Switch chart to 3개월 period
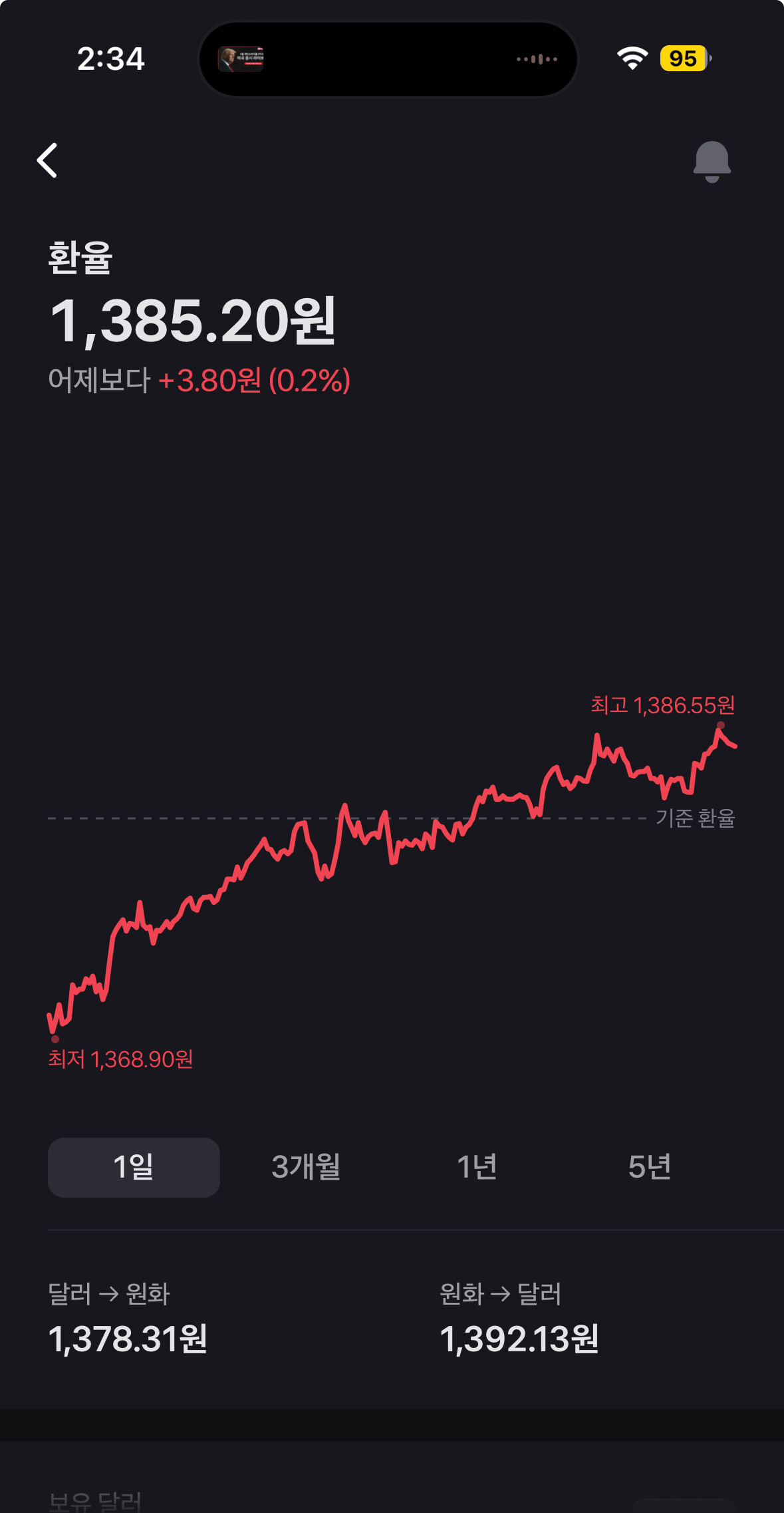Screen dimensions: 784x1513 [x=306, y=1167]
